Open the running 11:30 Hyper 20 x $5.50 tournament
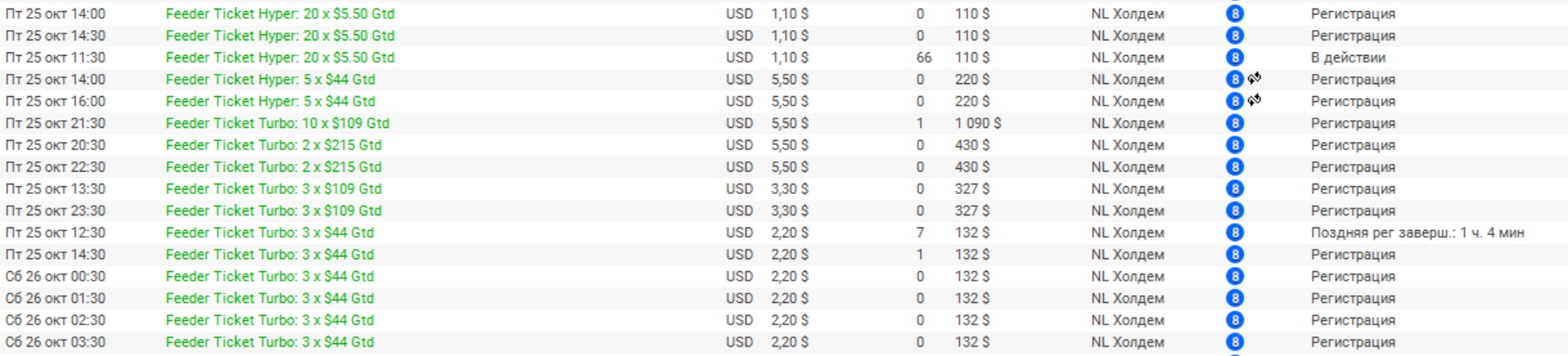Image resolution: width=1568 pixels, height=356 pixels. point(279,57)
